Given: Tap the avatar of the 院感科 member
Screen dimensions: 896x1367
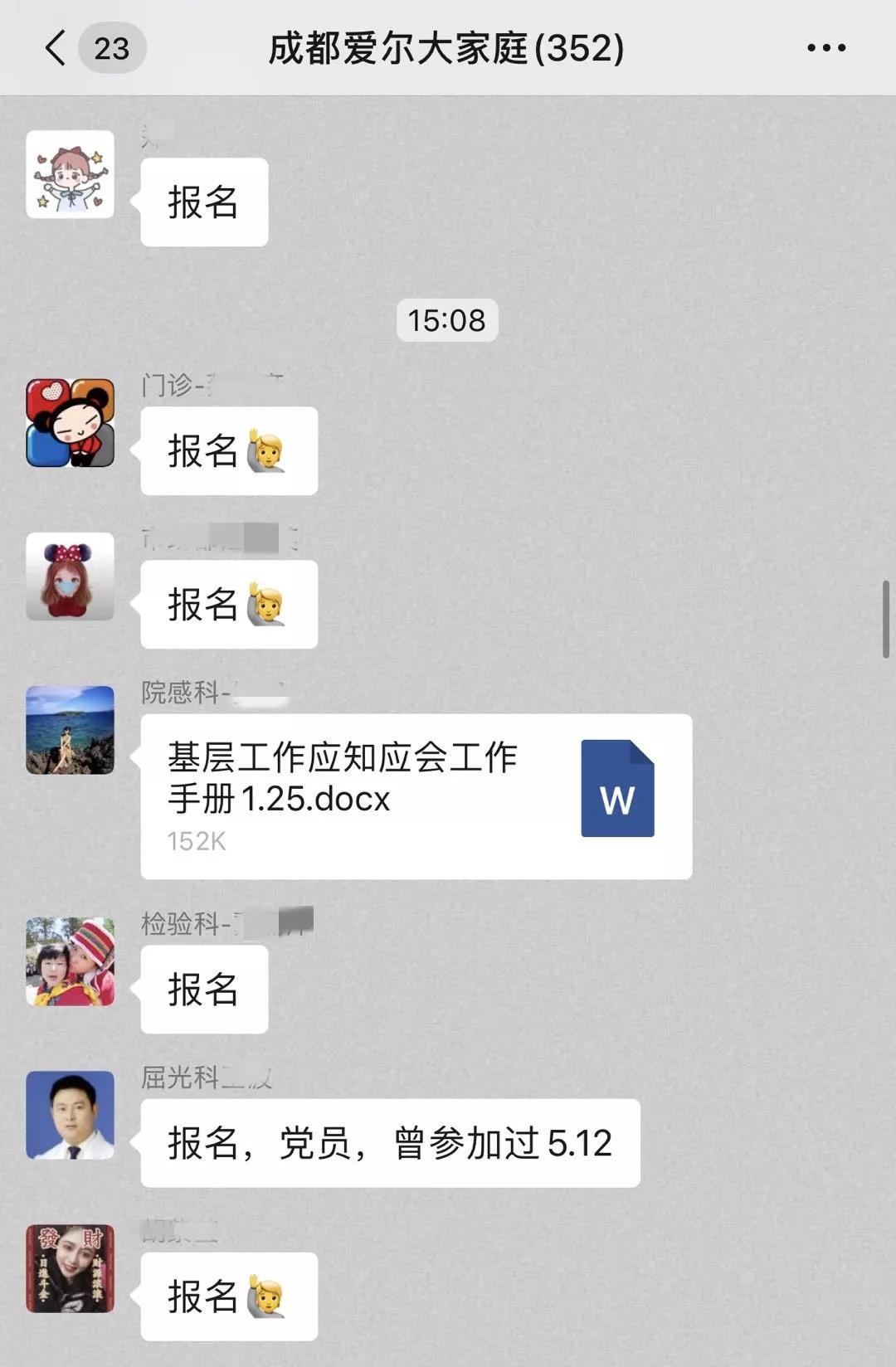Looking at the screenshot, I should [70, 730].
